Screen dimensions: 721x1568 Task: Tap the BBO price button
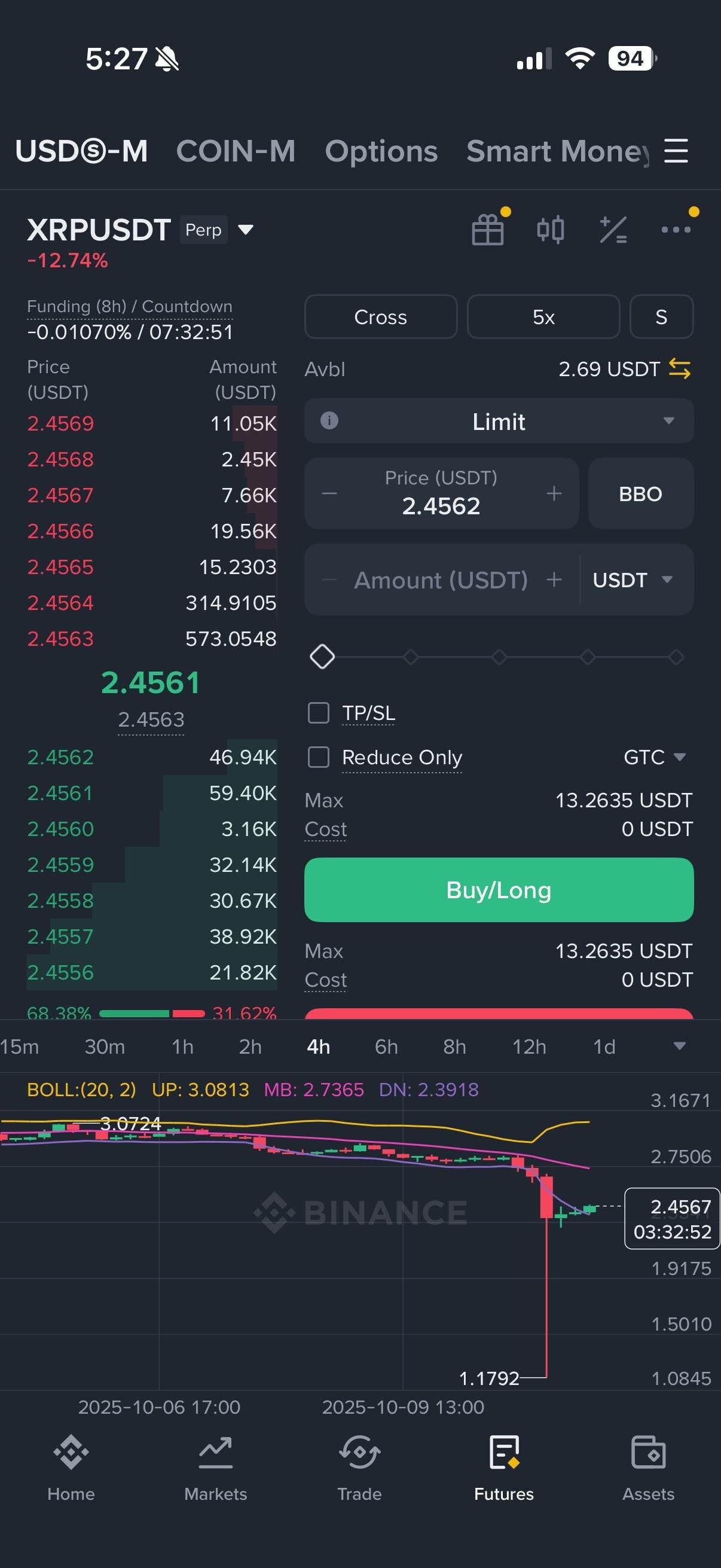[640, 493]
